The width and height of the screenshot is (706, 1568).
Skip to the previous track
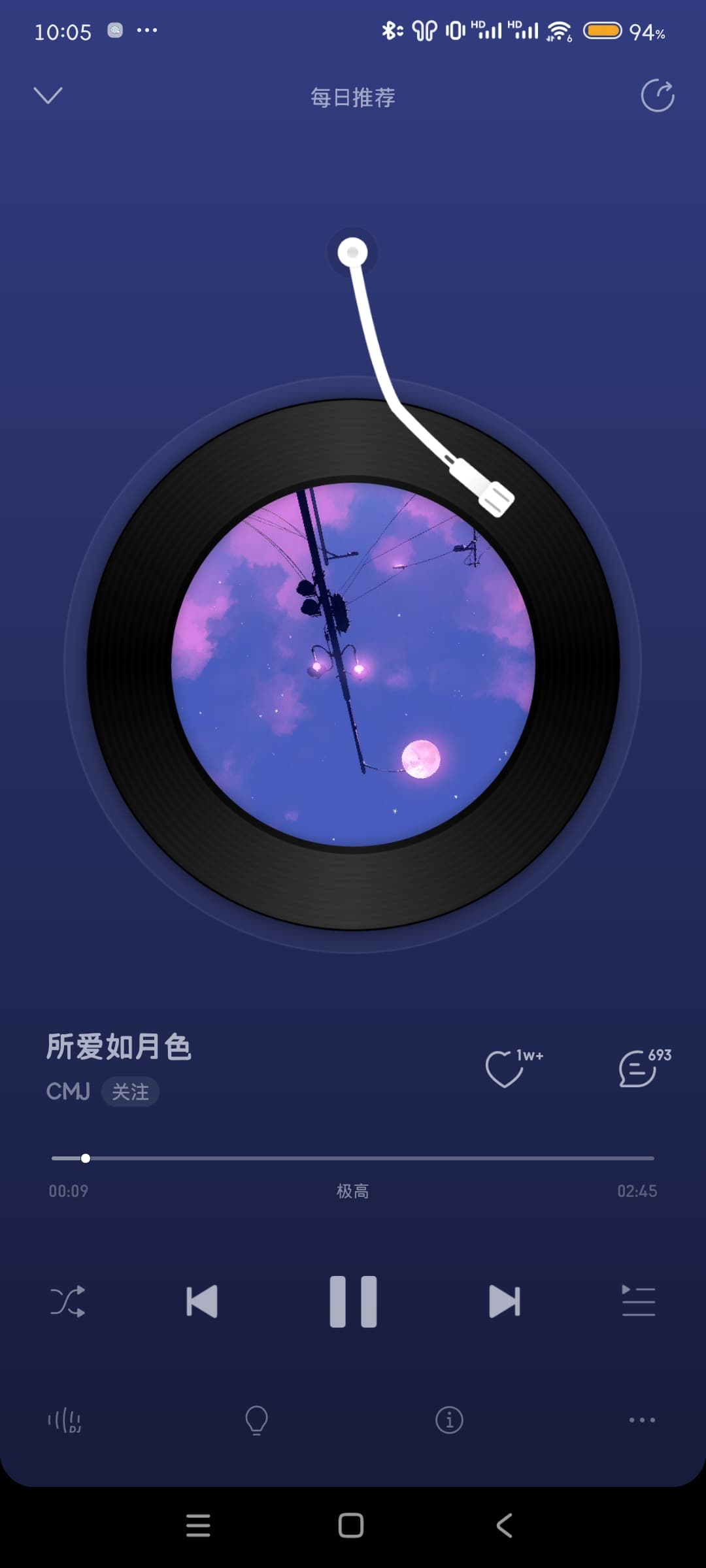pos(201,1301)
